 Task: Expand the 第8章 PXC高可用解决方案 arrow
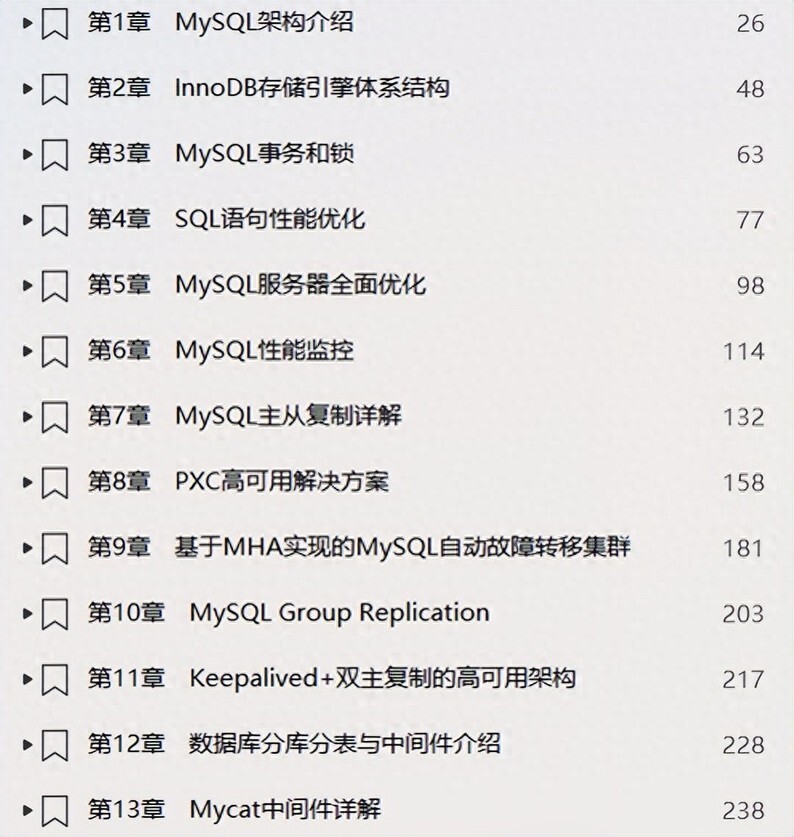27,482
